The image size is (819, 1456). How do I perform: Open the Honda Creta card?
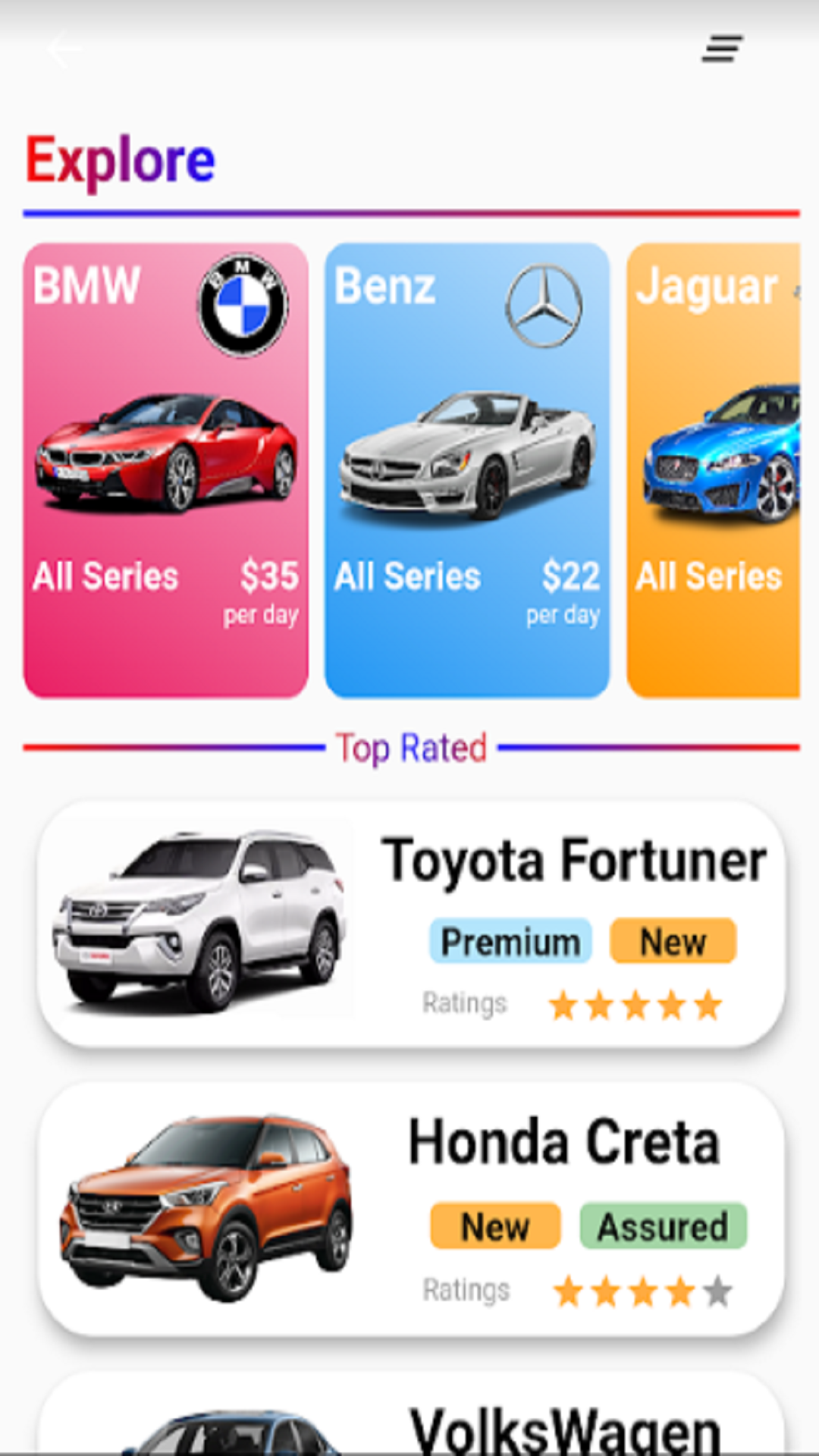411,1210
